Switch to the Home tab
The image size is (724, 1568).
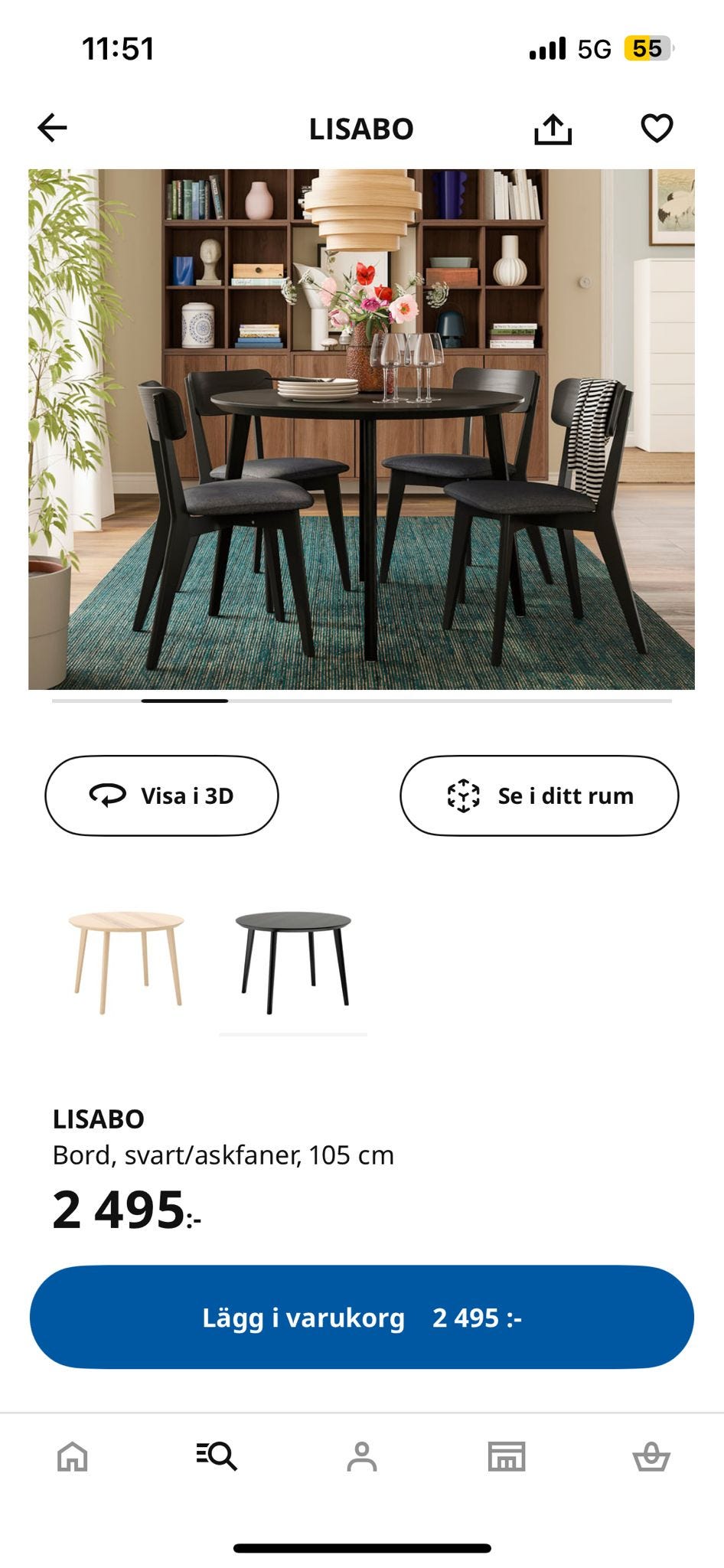[73, 1456]
